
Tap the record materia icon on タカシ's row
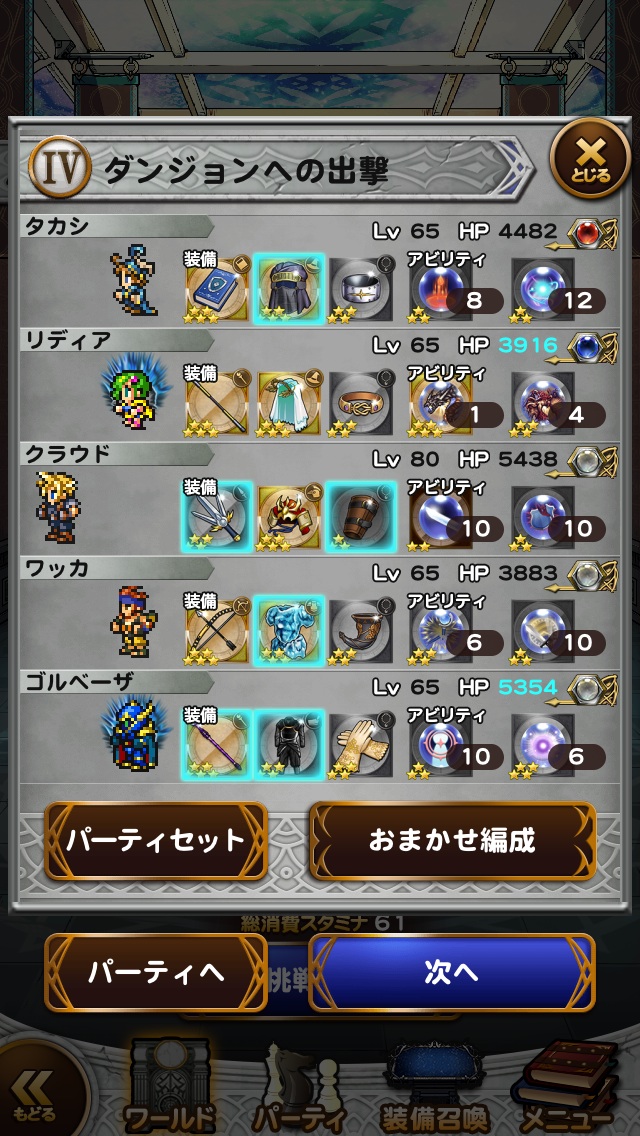pyautogui.click(x=585, y=232)
